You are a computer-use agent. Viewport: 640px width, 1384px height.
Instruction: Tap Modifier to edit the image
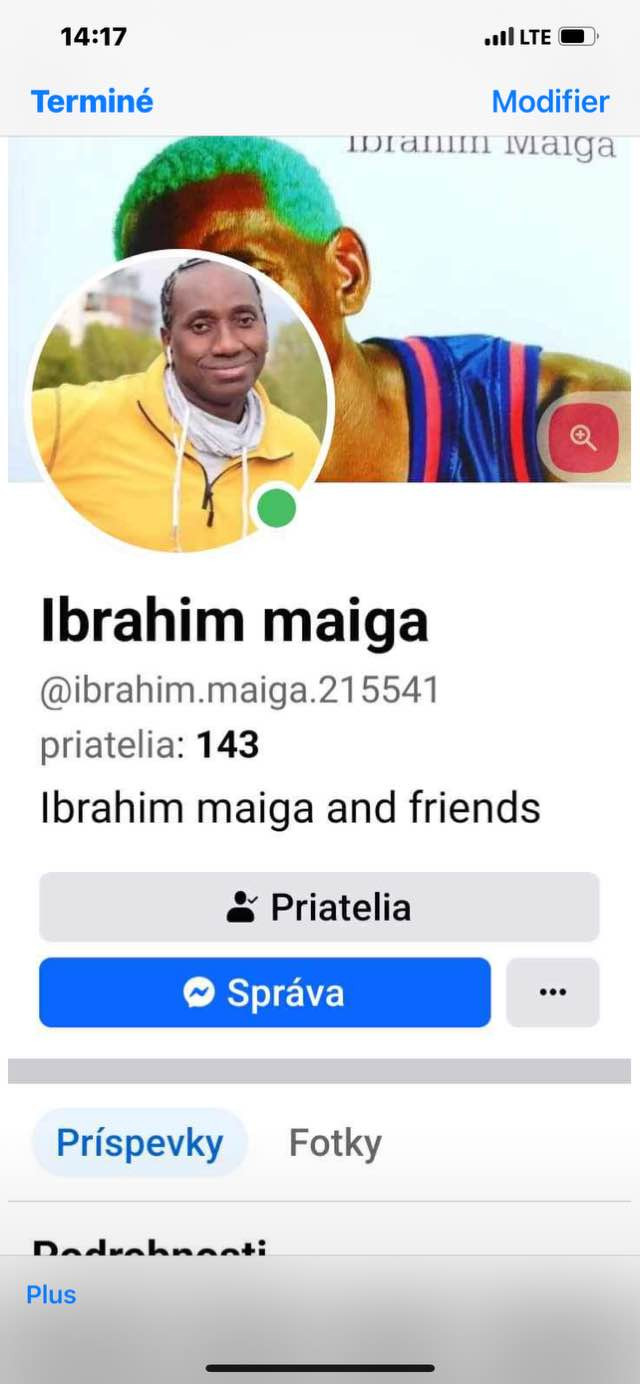click(x=550, y=101)
